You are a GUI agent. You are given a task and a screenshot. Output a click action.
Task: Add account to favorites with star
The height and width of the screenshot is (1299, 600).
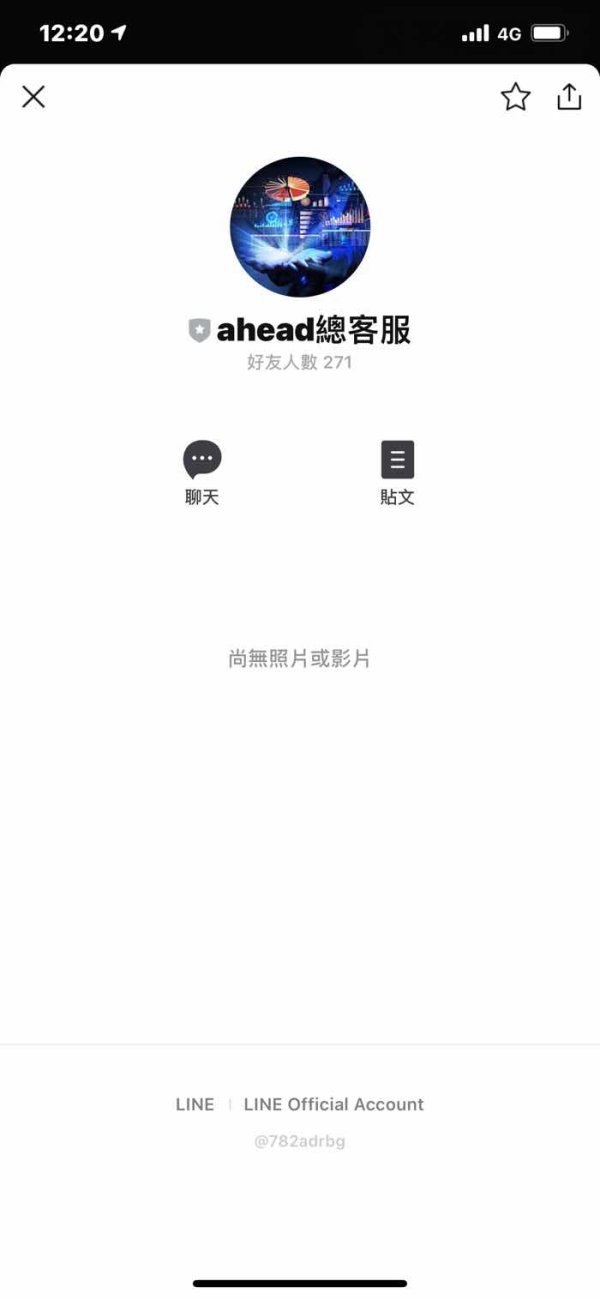click(515, 97)
